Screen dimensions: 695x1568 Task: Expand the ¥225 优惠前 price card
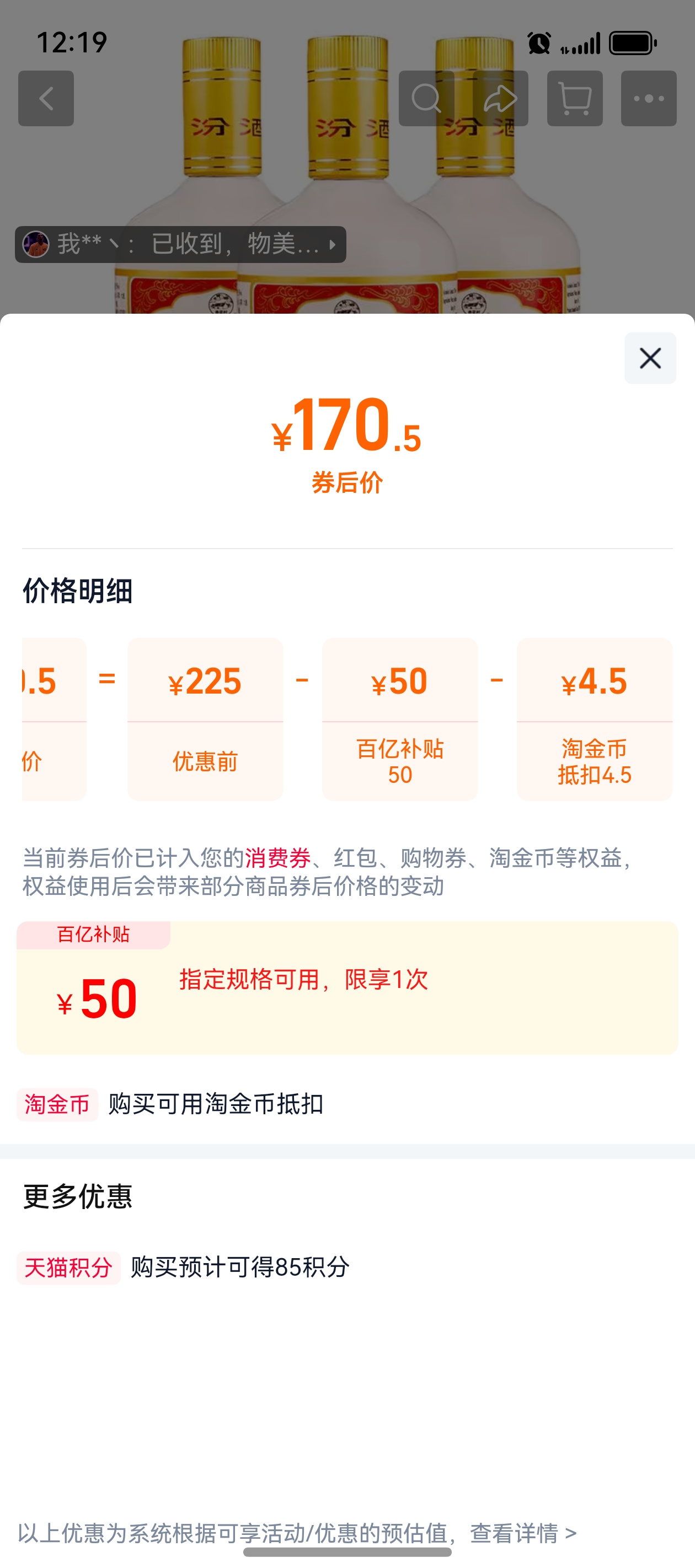[205, 718]
